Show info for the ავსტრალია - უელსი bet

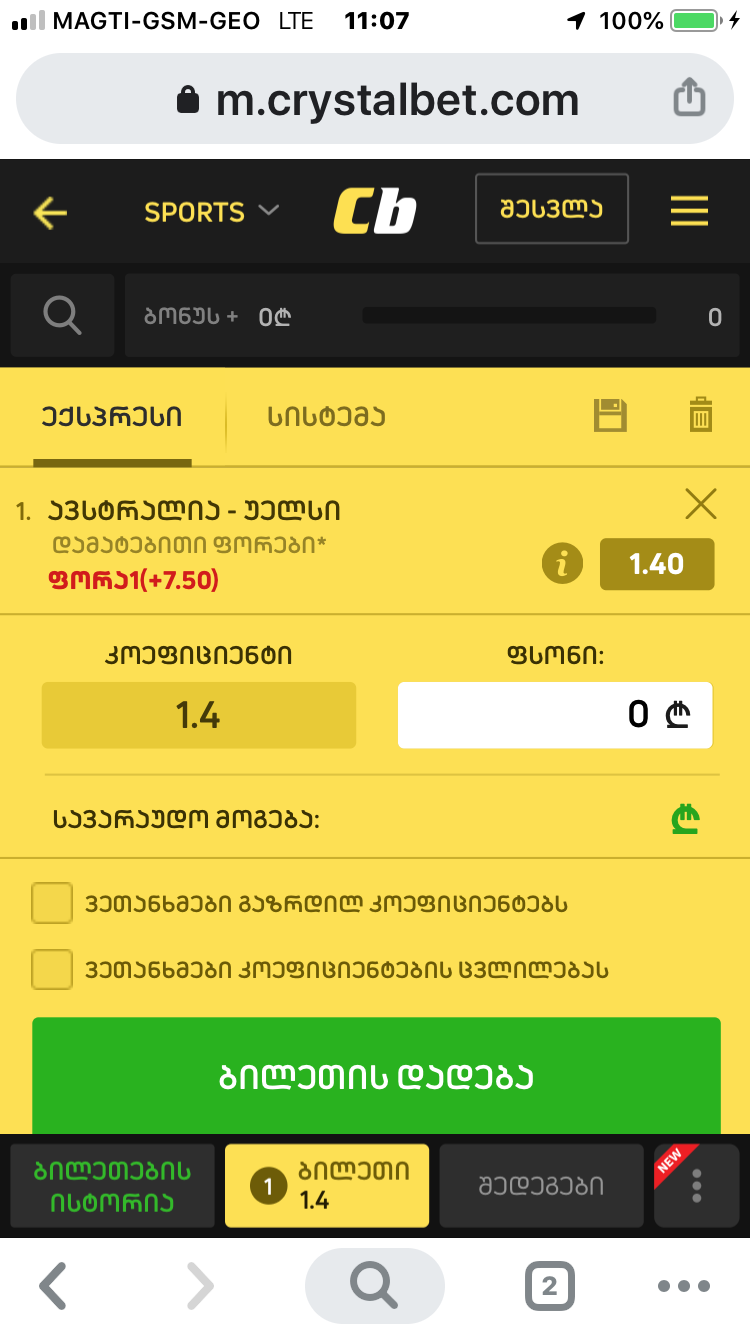click(x=562, y=564)
